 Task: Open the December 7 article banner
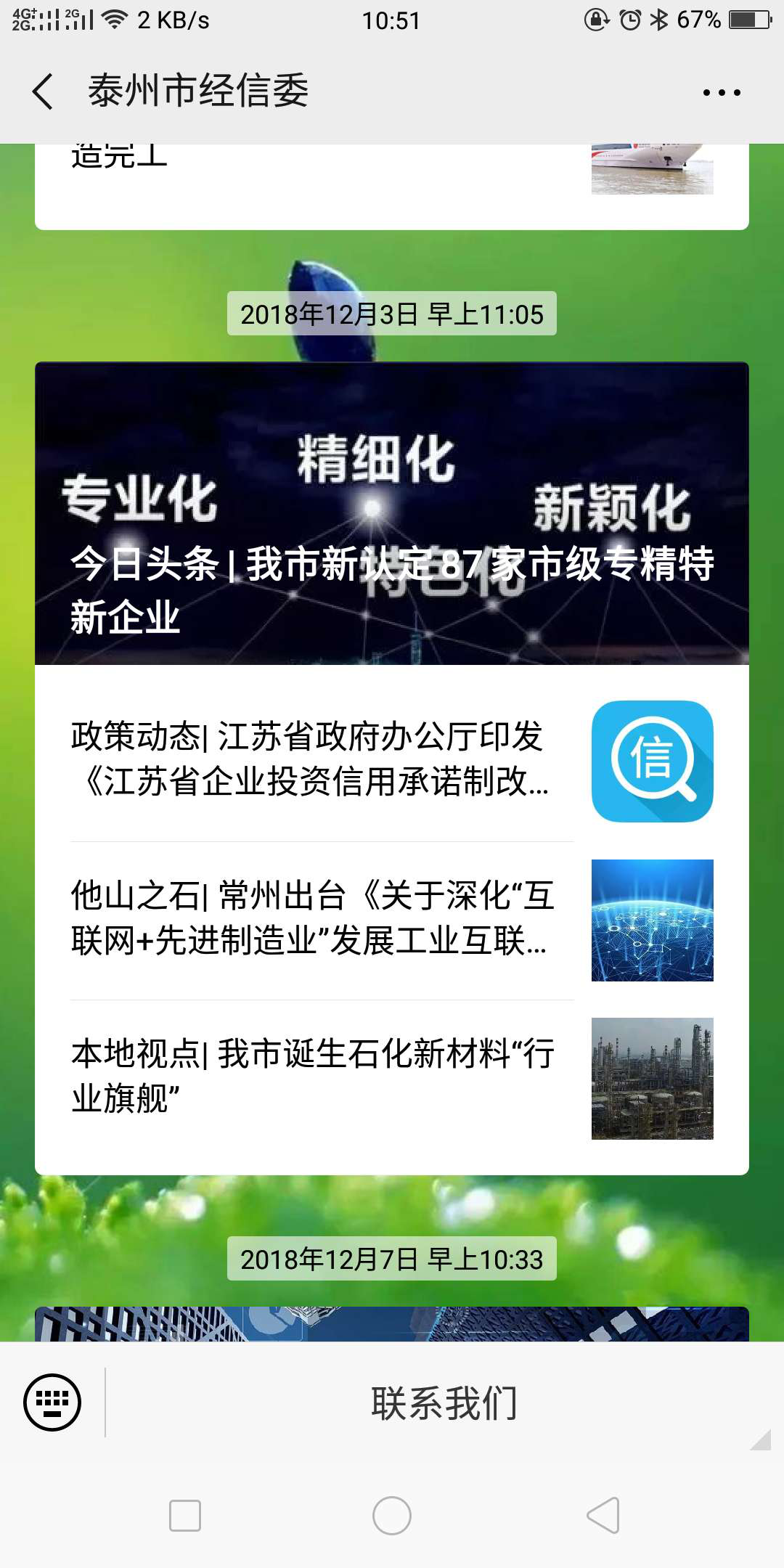[392, 1324]
